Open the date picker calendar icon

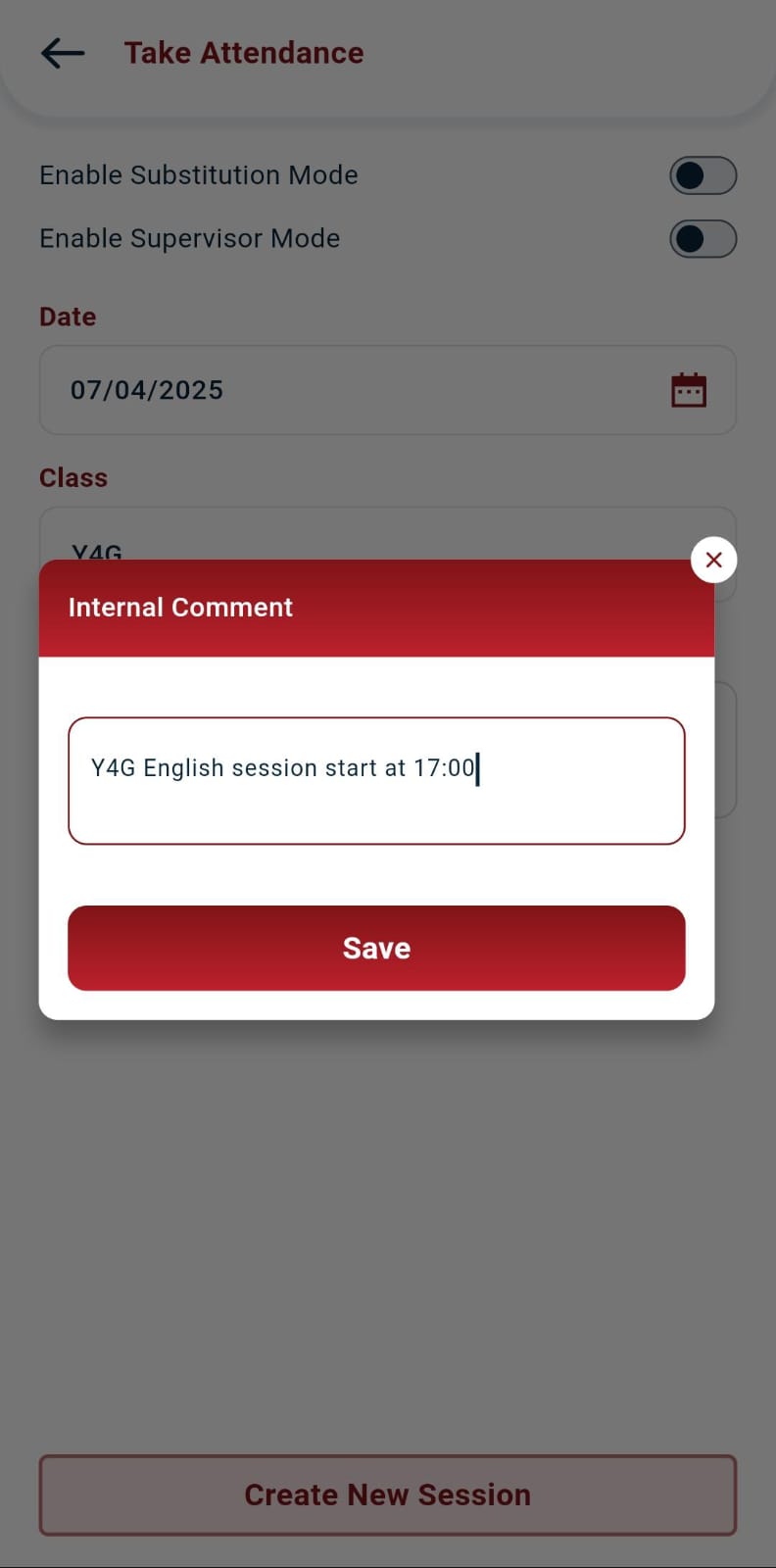pos(689,390)
